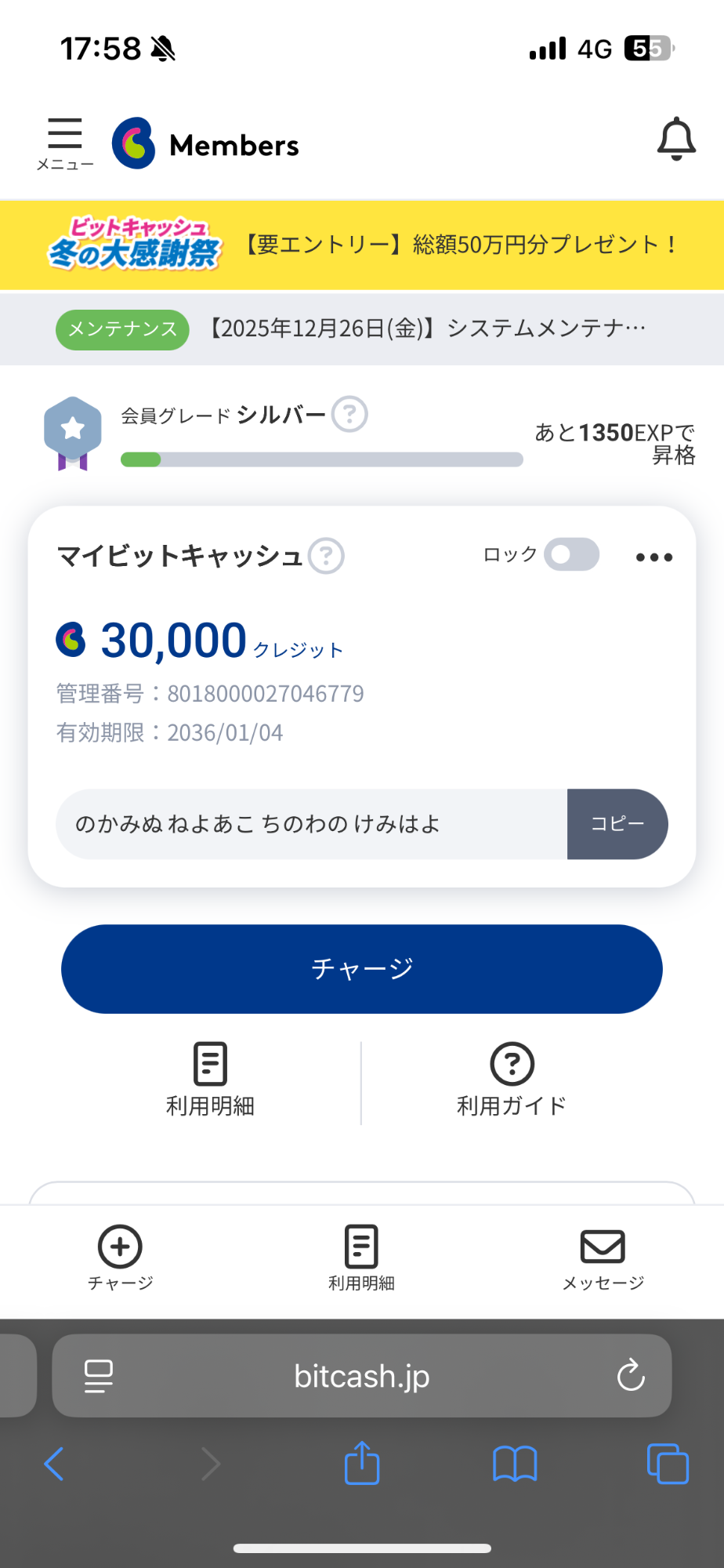Show help for マイビットキャッシュ
The height and width of the screenshot is (1568, 724).
click(x=326, y=556)
